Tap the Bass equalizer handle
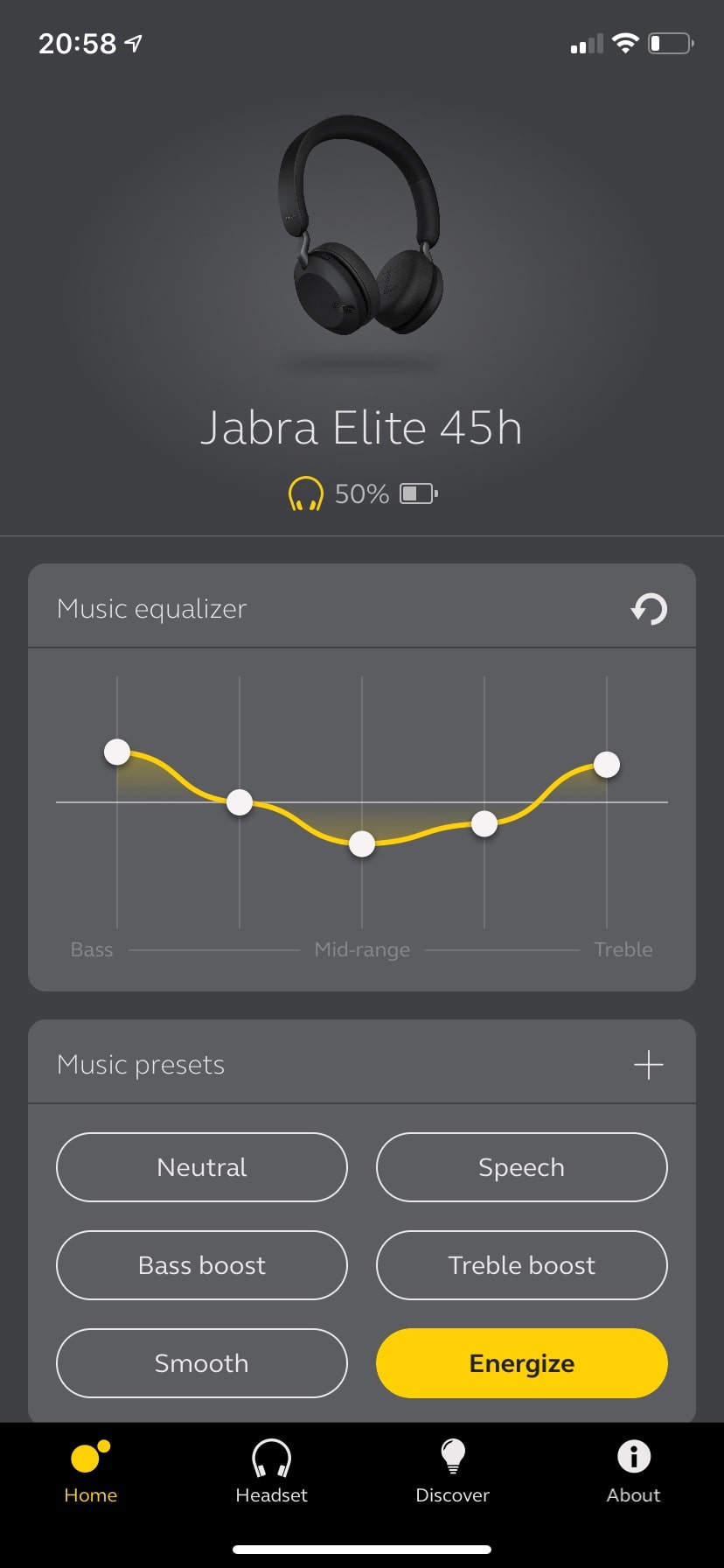Image resolution: width=724 pixels, height=1568 pixels. pos(117,752)
